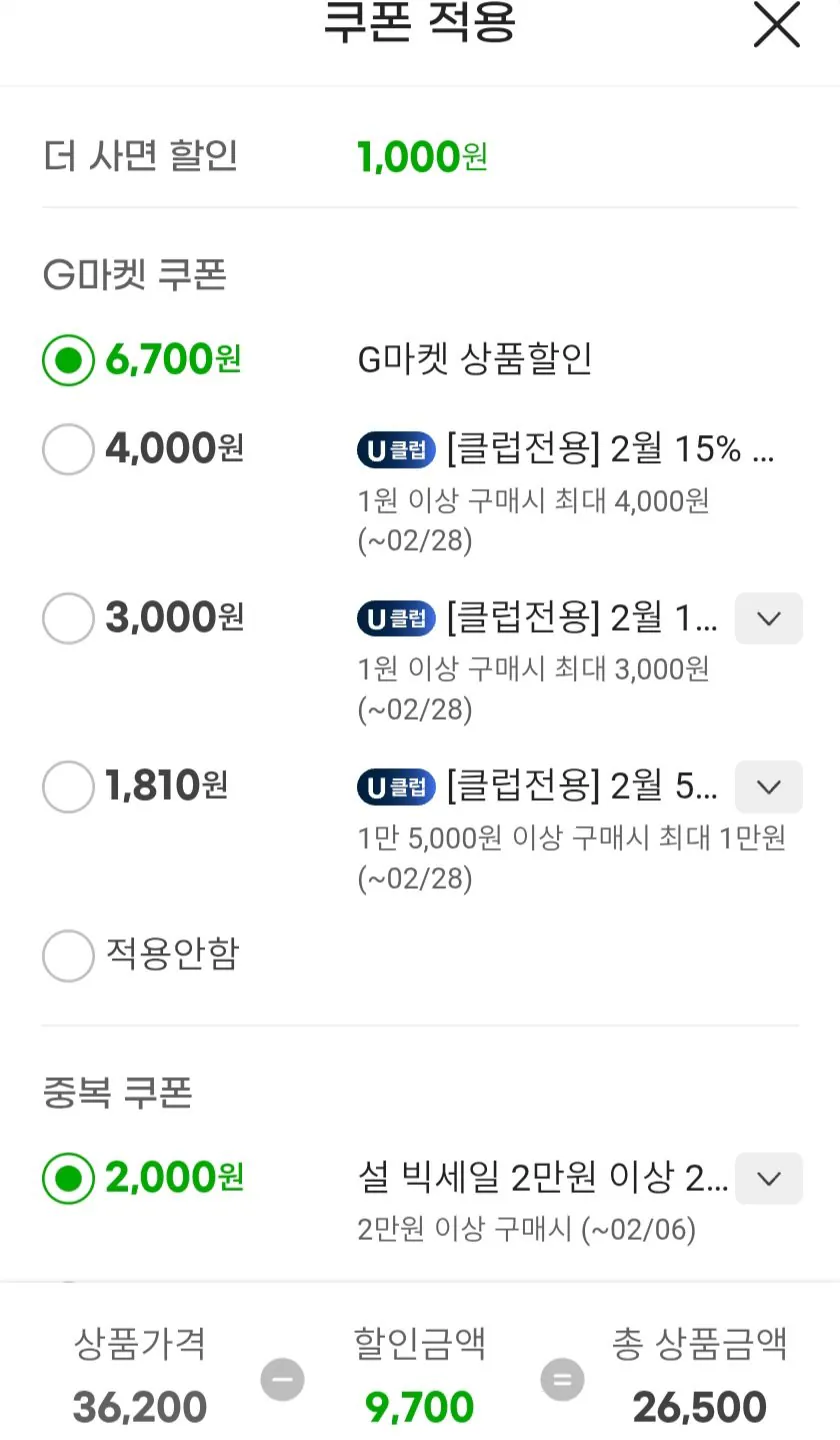Select the 1,810원 club coupon
The height and width of the screenshot is (1440, 840).
68,787
